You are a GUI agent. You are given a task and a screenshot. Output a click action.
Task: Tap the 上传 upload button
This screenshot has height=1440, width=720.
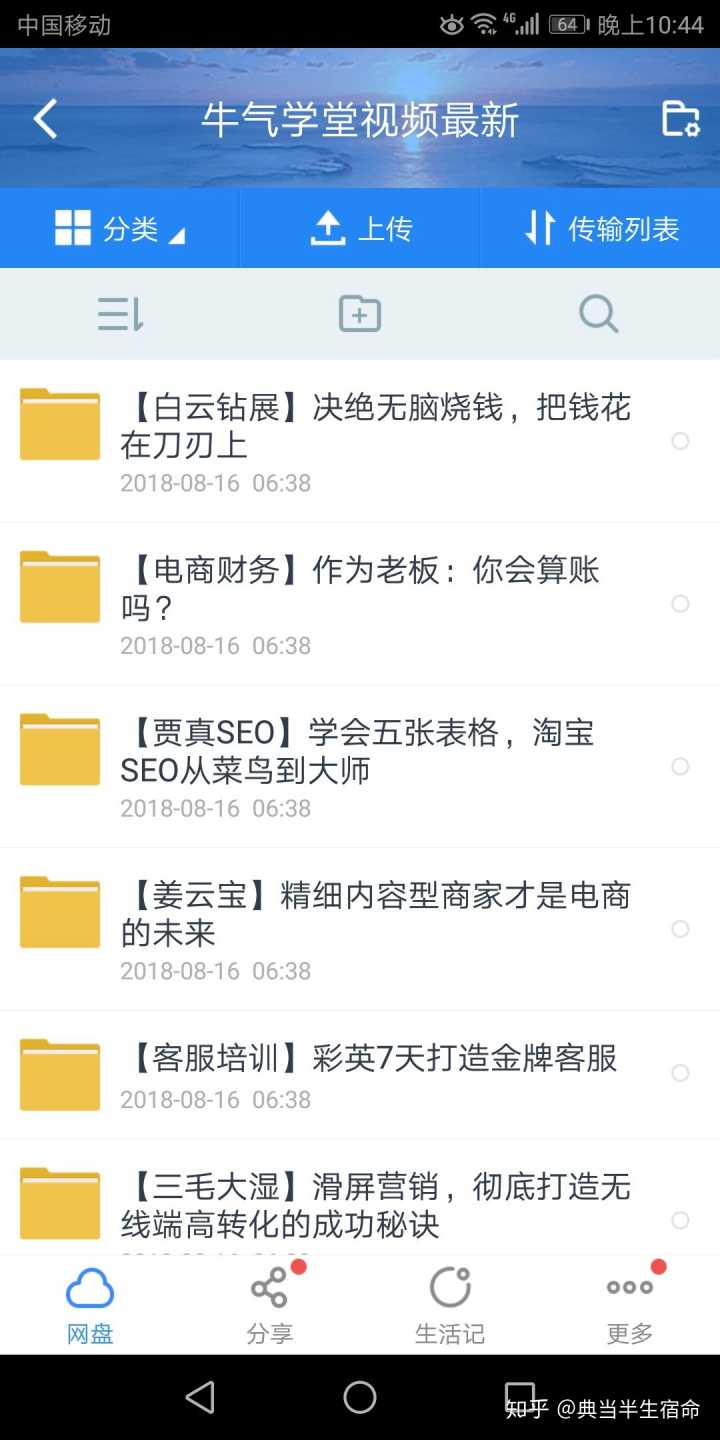coord(360,229)
